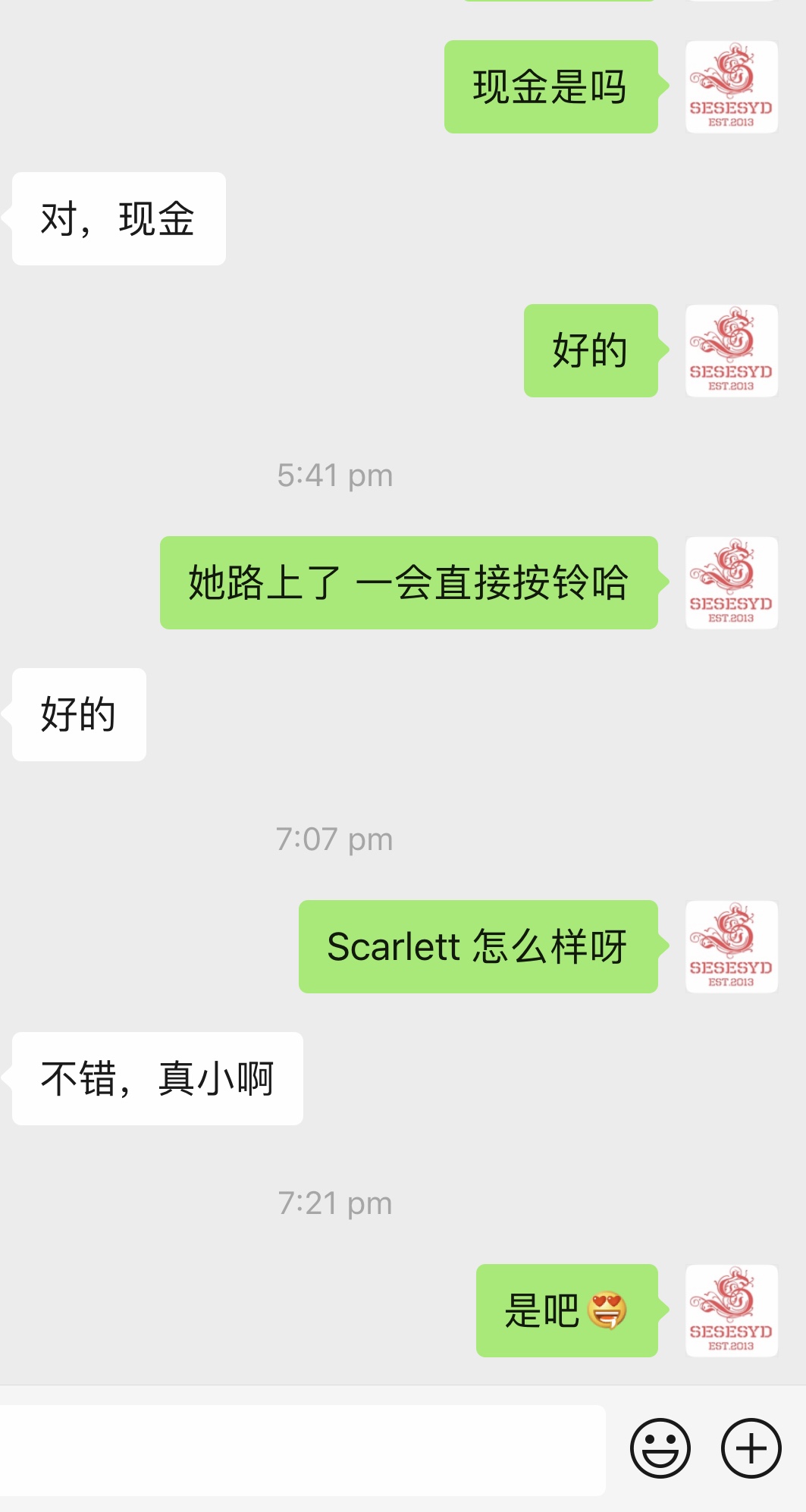This screenshot has width=806, height=1512.
Task: Focus the message text input field
Action: pos(302,1450)
